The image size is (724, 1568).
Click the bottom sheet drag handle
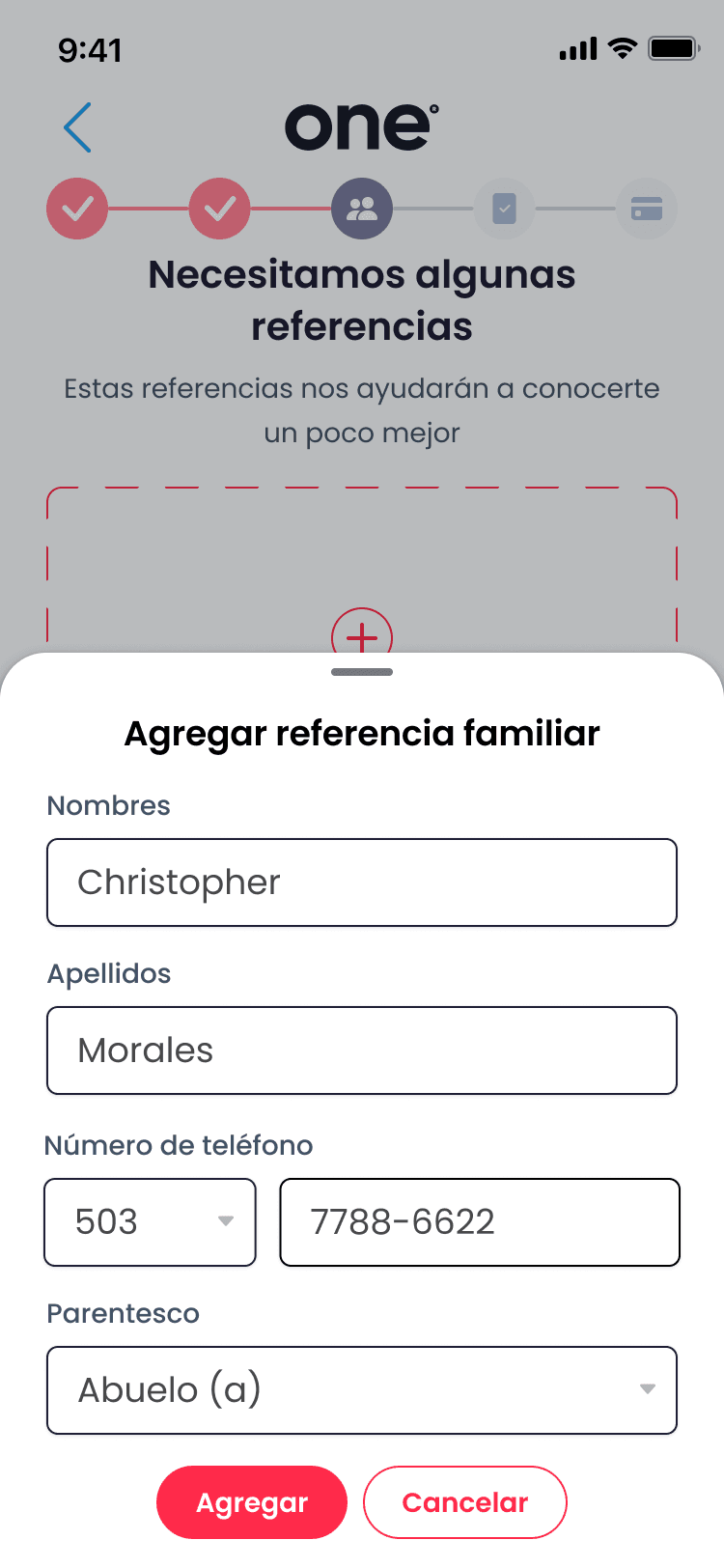pos(361,670)
